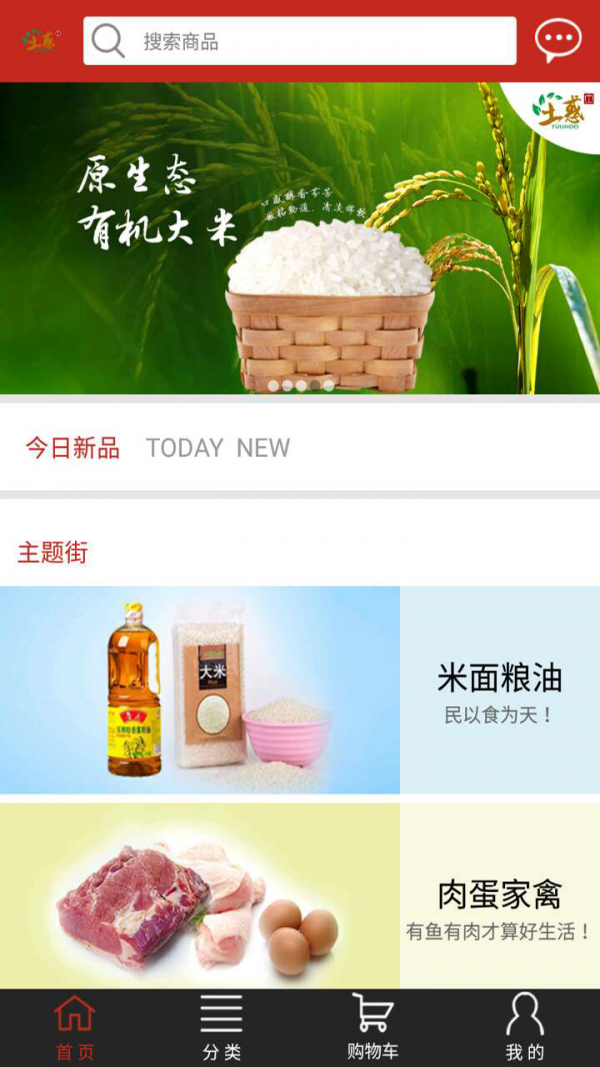Open the 米面粮油 theme card
600x1067 pixels.
[x=300, y=690]
